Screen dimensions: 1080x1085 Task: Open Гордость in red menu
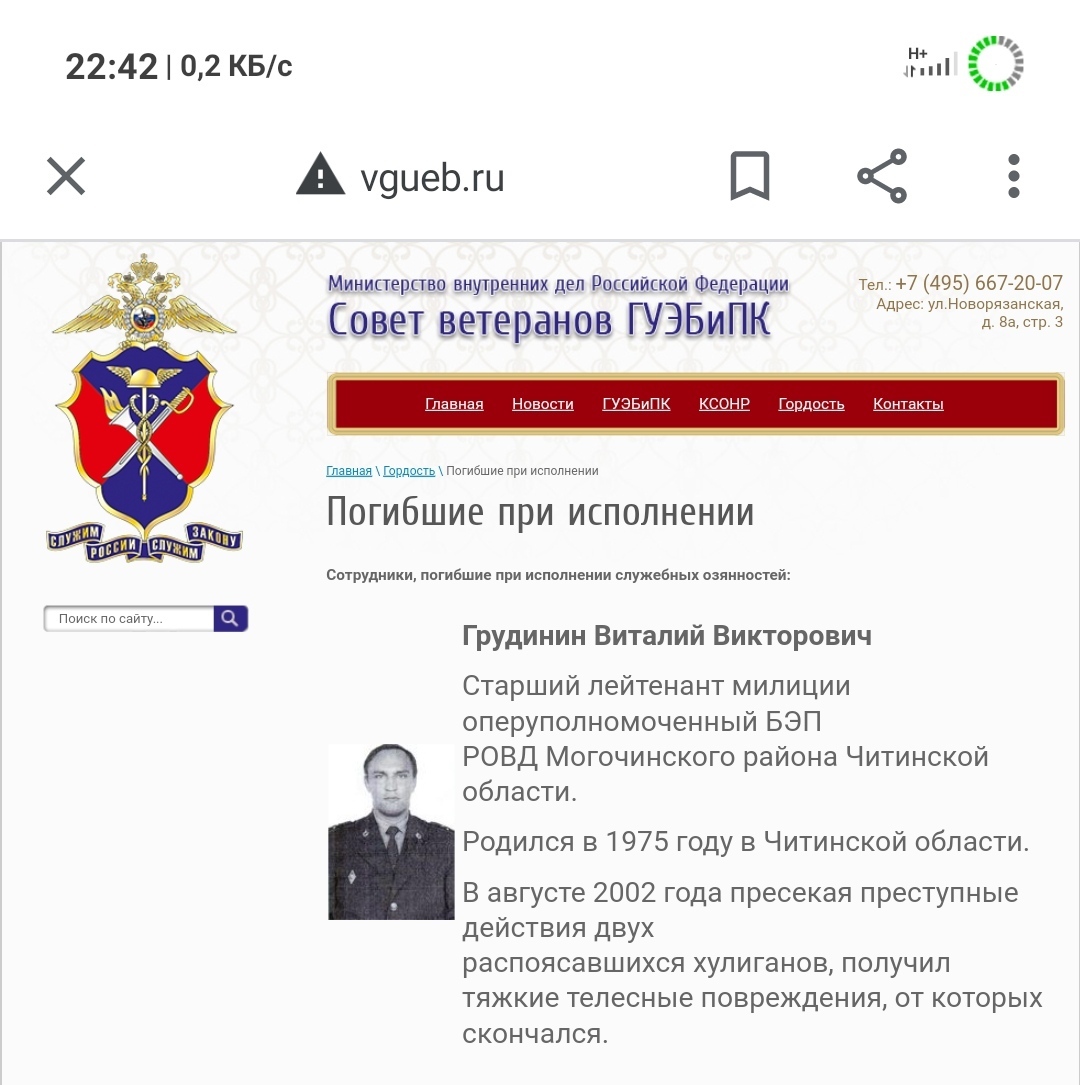pos(811,404)
